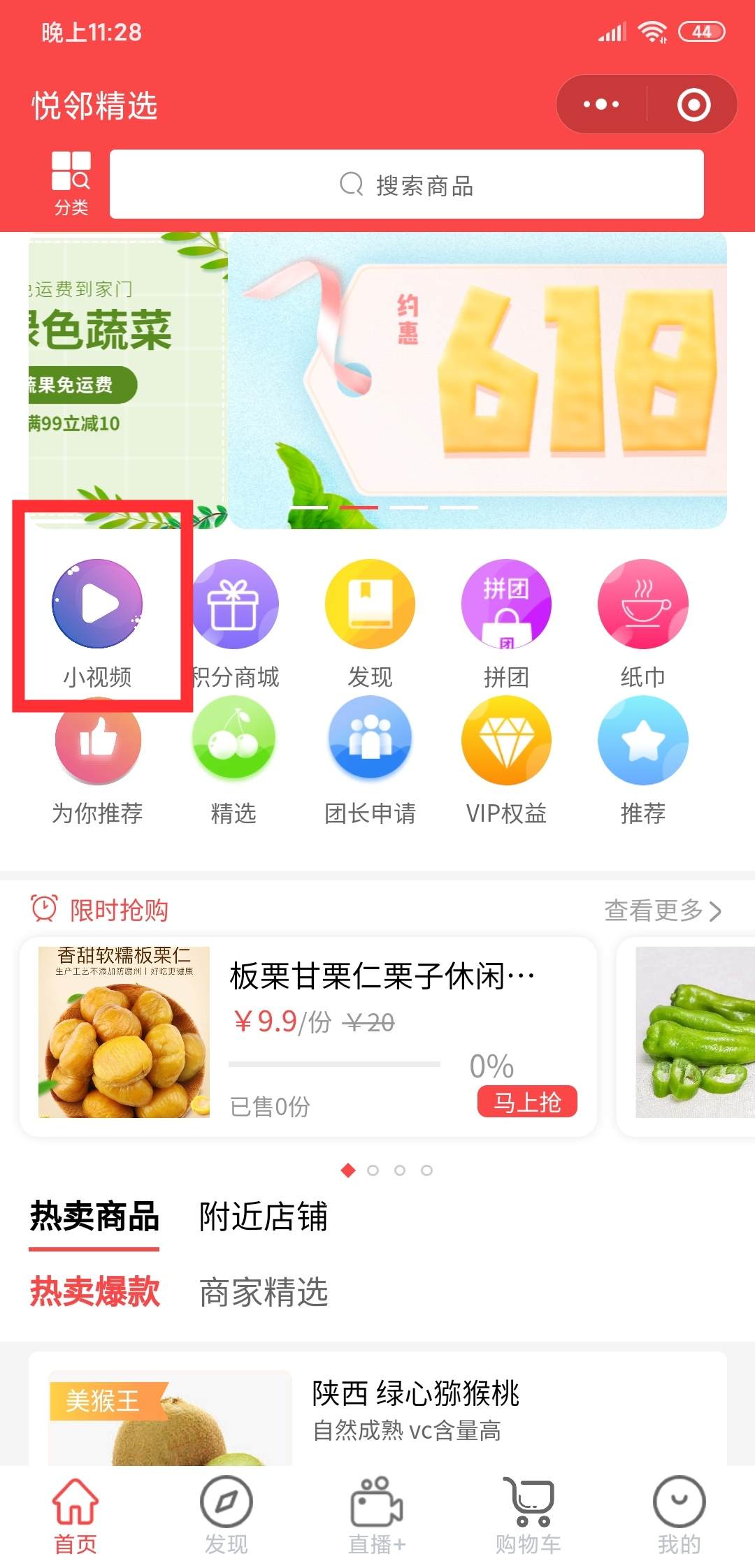Tap 马上抢 on the chestnut deal

click(x=527, y=1102)
